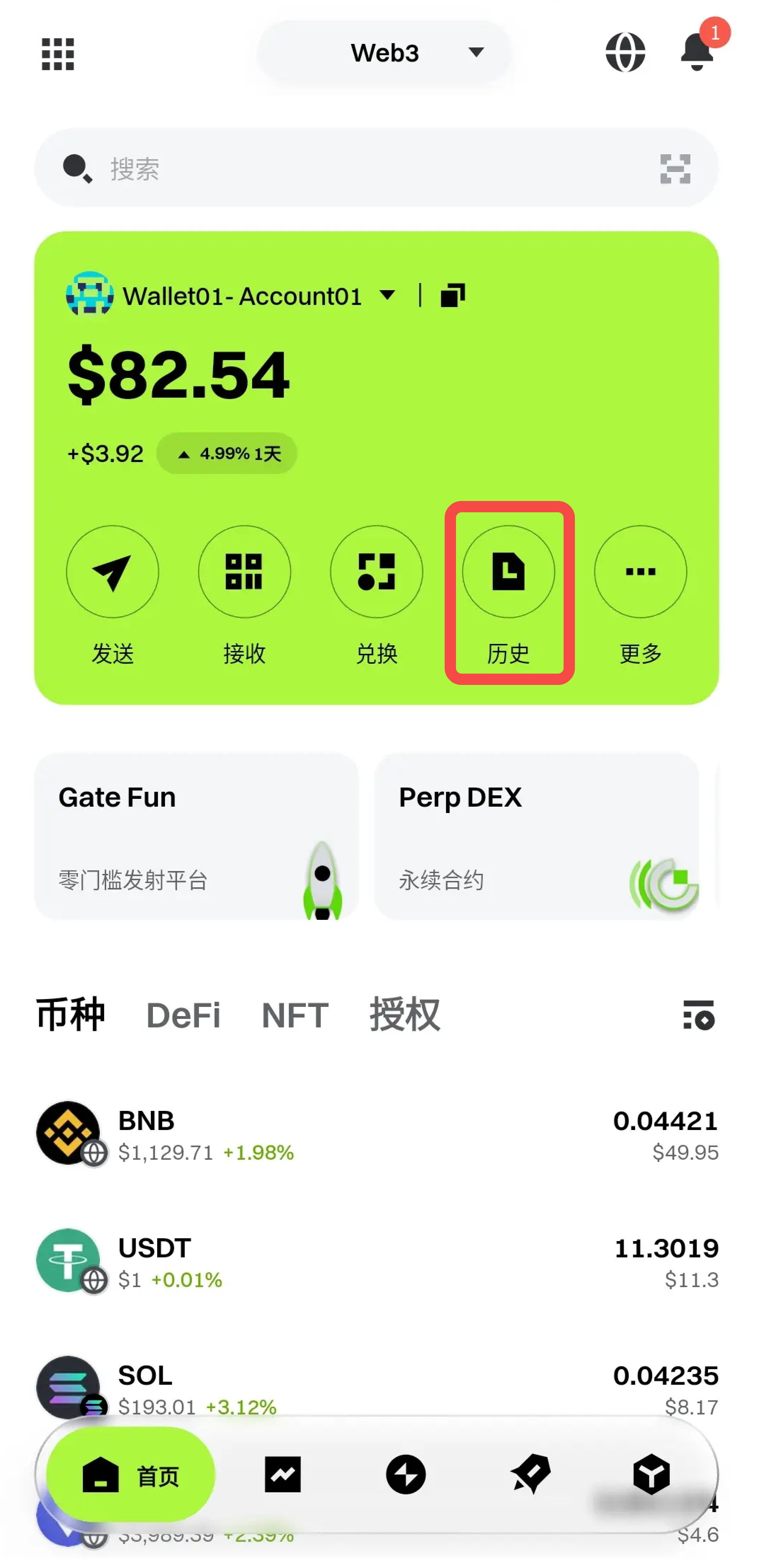This screenshot has height=1568, width=759.
Task: Copy the wallet address
Action: click(452, 296)
